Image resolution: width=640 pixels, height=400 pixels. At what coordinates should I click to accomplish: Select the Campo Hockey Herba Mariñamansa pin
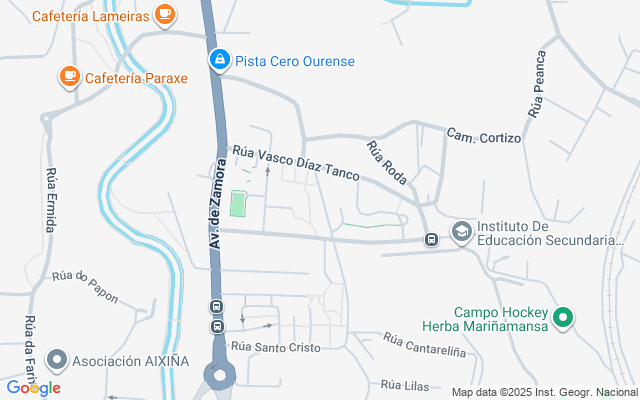(x=563, y=319)
